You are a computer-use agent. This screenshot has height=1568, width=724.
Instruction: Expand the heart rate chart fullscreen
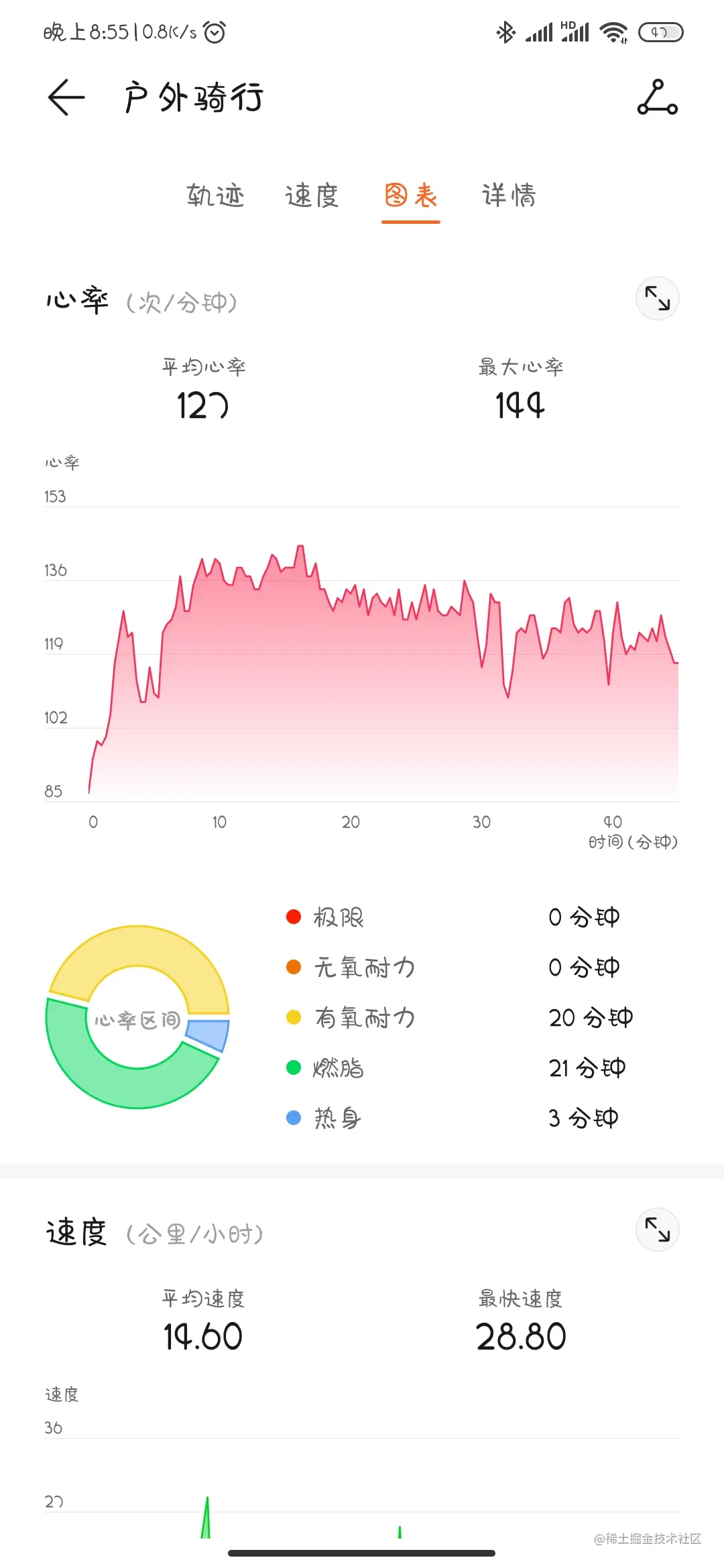click(x=657, y=298)
